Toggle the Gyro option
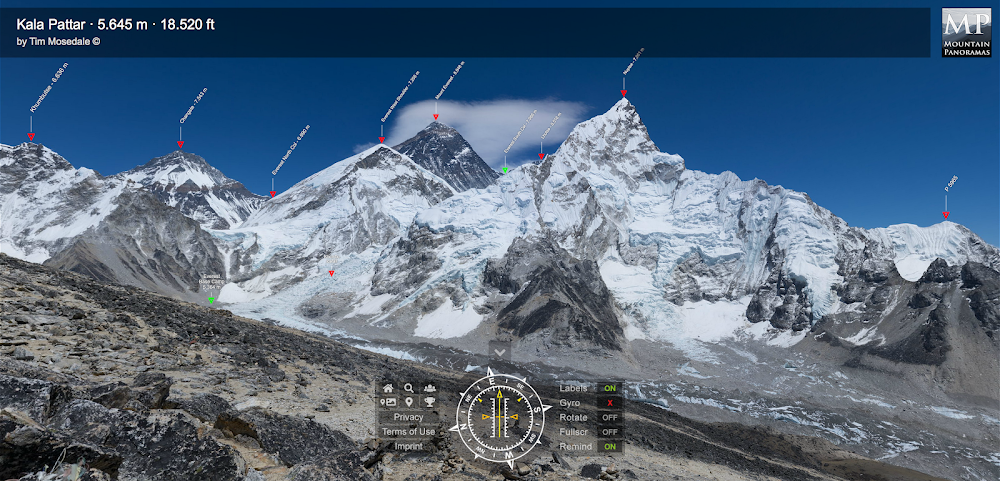 609,402
